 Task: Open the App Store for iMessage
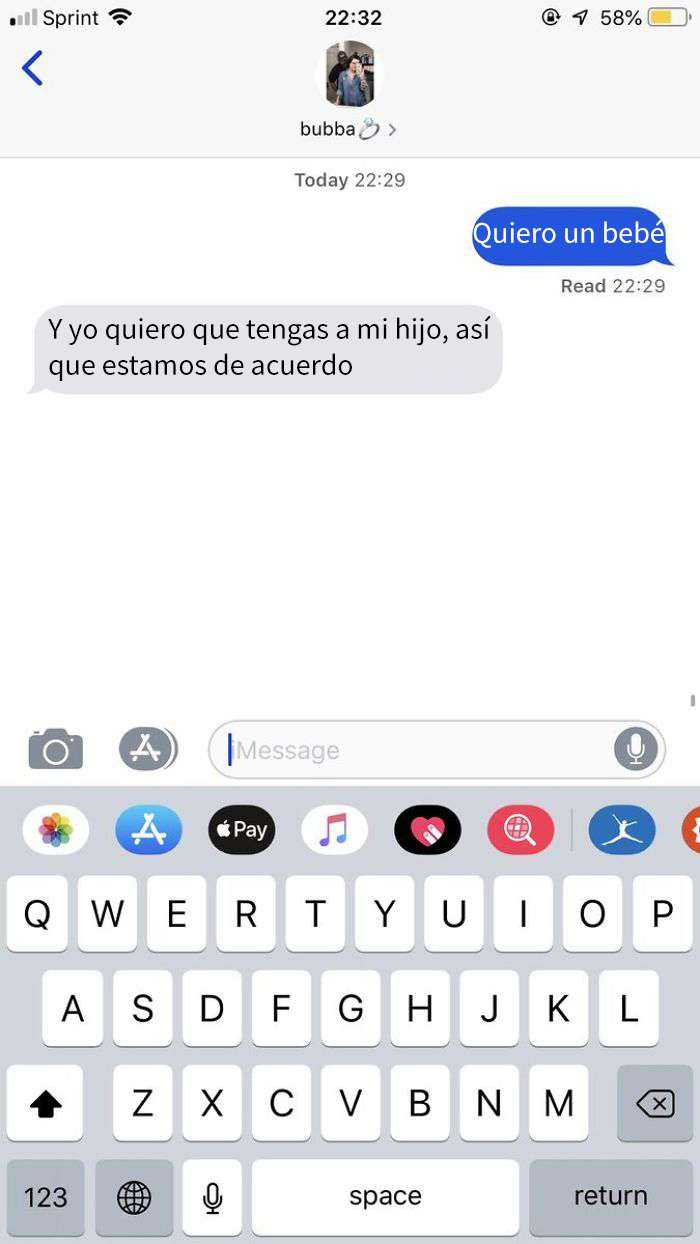tap(148, 830)
